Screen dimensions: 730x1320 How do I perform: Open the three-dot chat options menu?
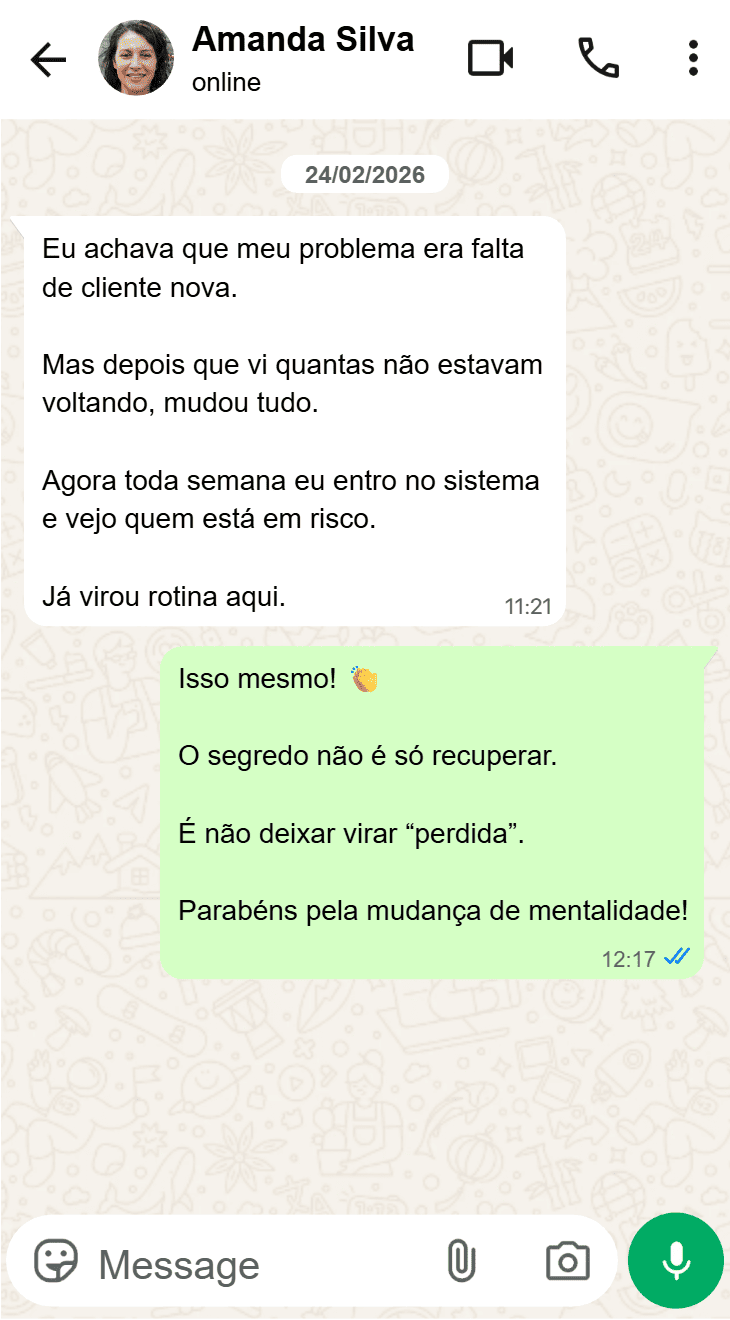[692, 59]
